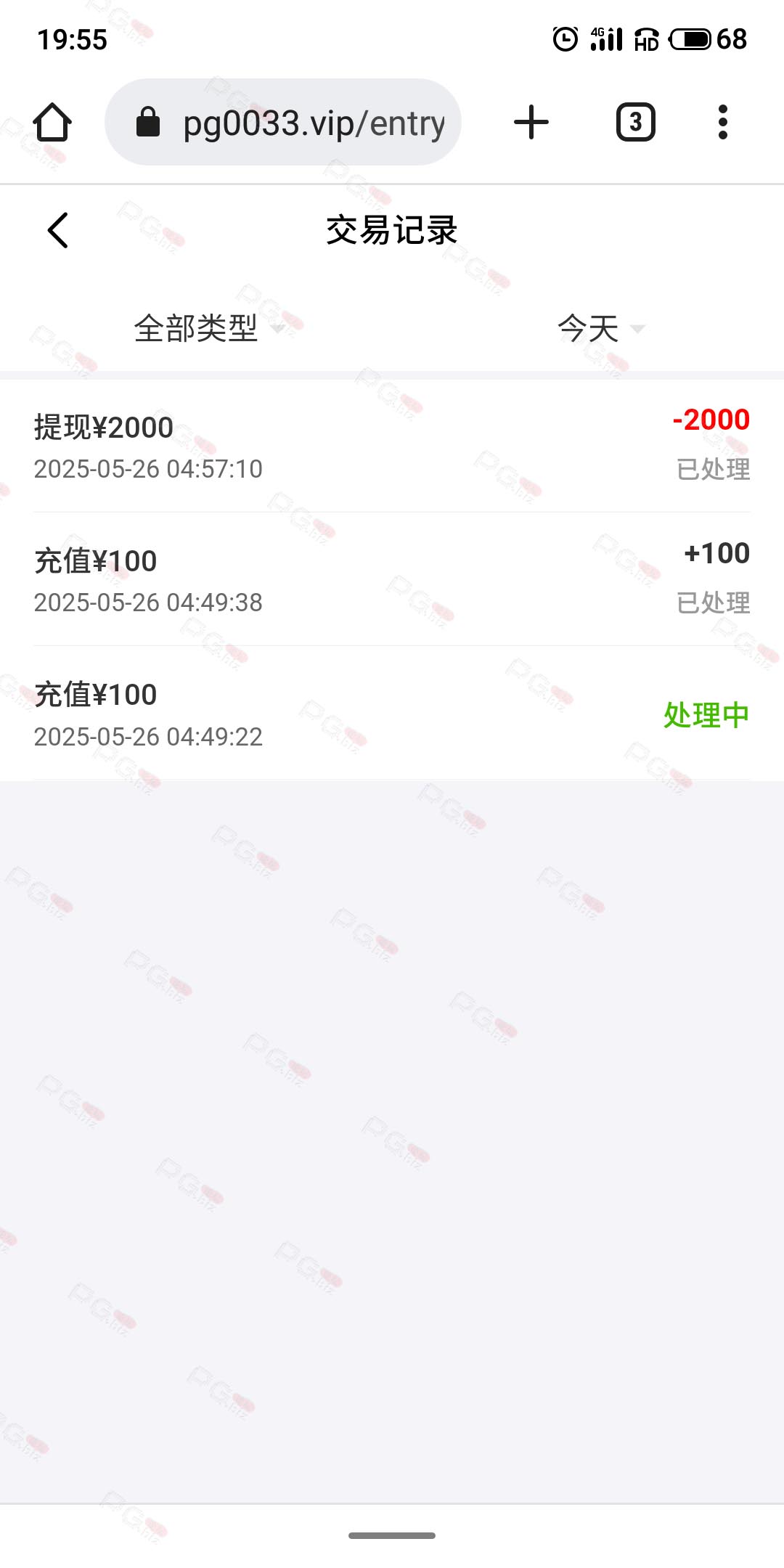This screenshot has width=784, height=1568.
Task: Open the 充值¥100 record marked 处理中
Action: pos(392,714)
